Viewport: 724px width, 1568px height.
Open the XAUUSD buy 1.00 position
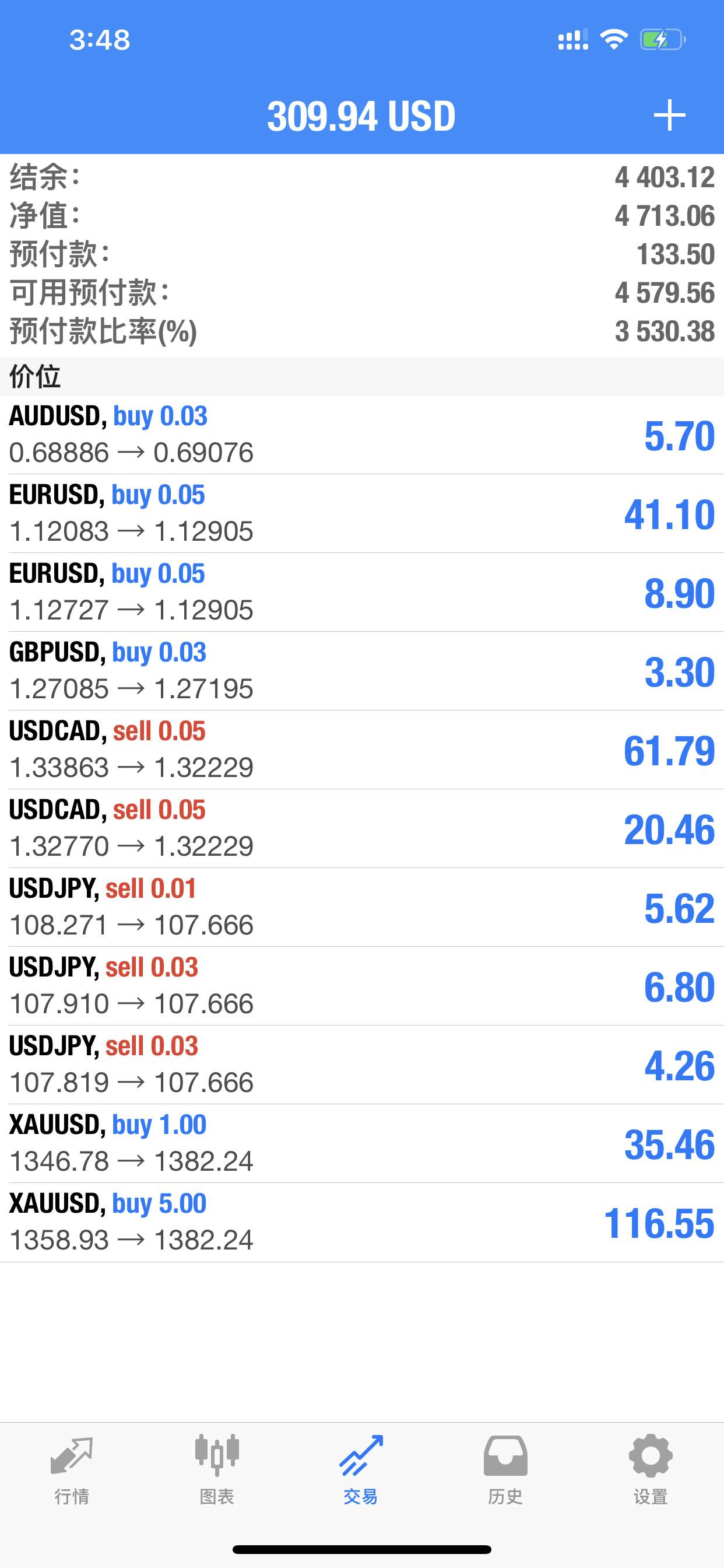coord(362,1143)
